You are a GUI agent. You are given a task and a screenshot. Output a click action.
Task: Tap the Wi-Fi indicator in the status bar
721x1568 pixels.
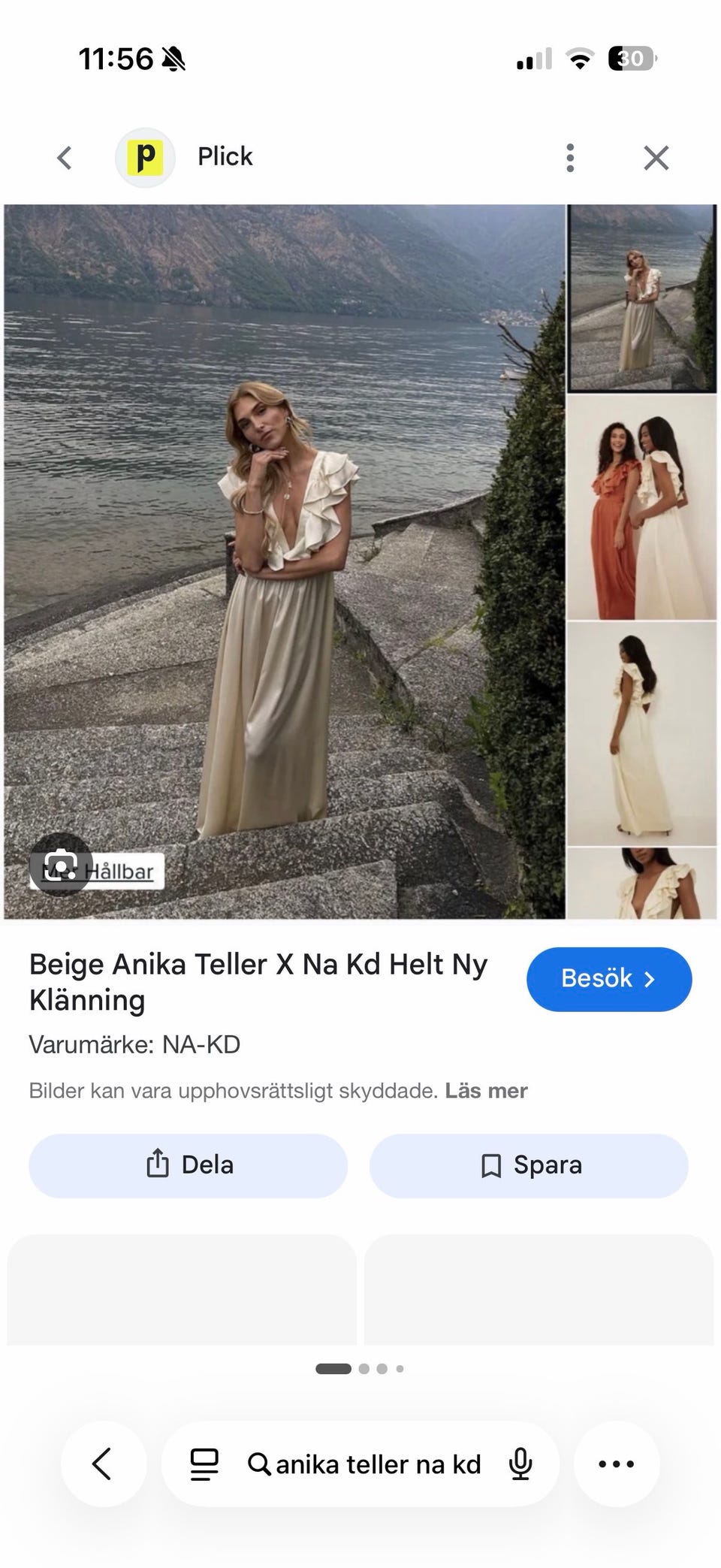578,59
